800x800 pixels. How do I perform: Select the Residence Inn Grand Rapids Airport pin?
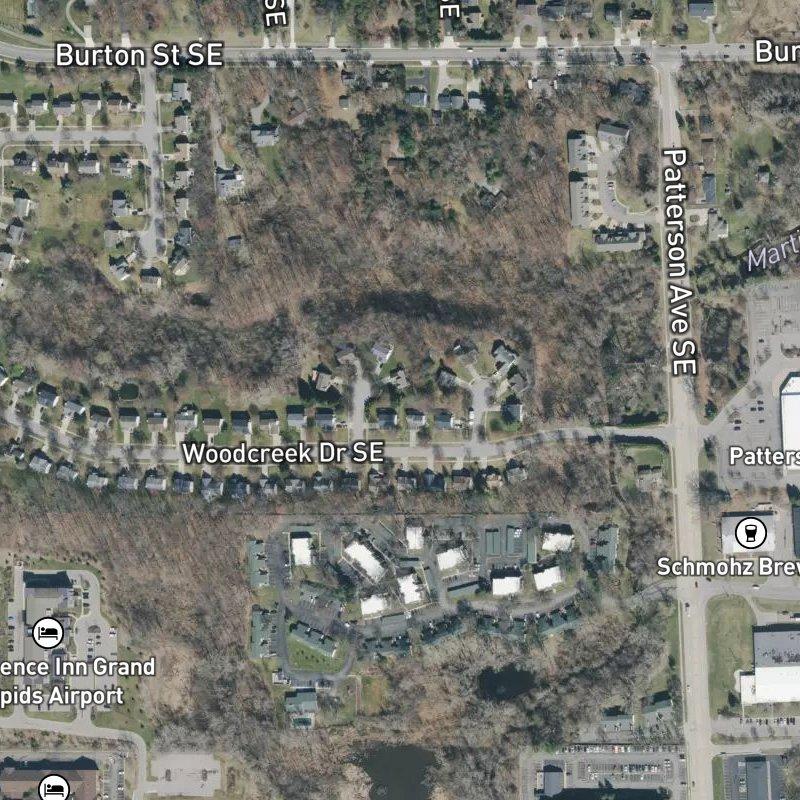coord(48,632)
